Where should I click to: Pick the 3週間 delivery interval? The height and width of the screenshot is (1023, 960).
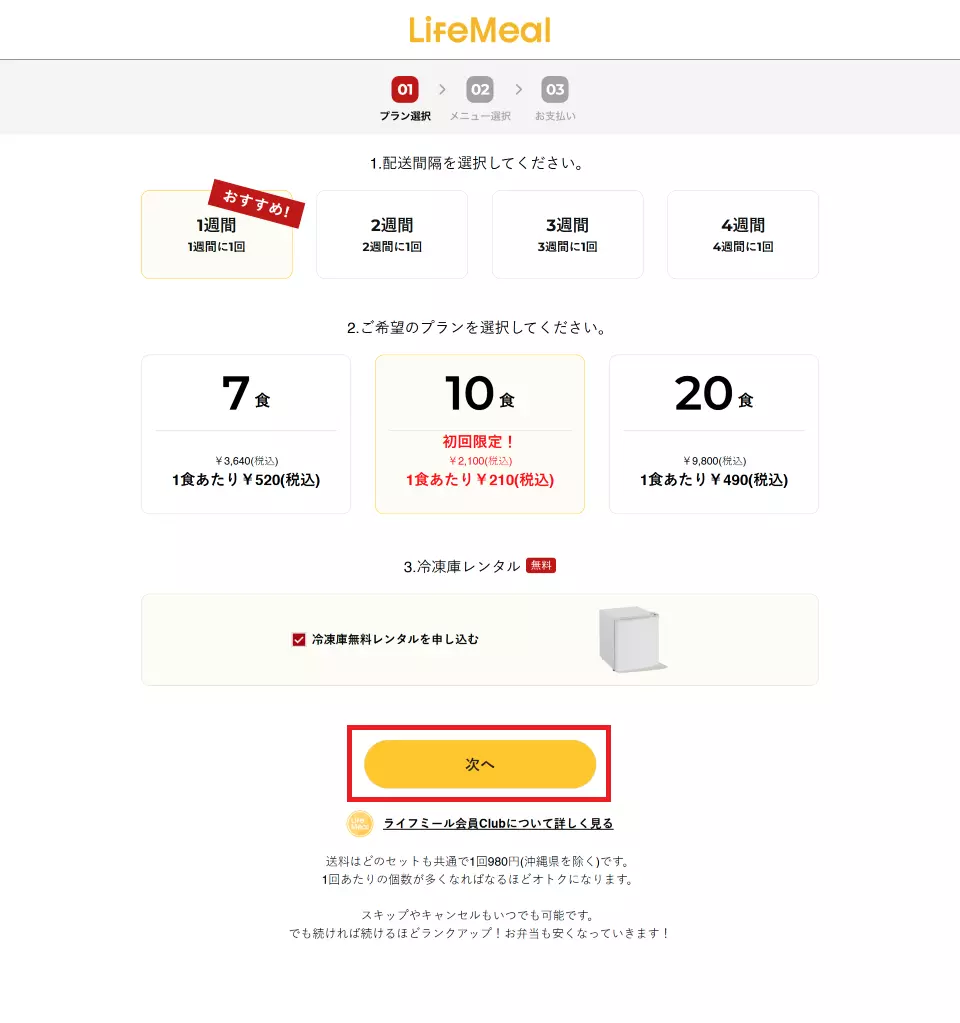(567, 235)
